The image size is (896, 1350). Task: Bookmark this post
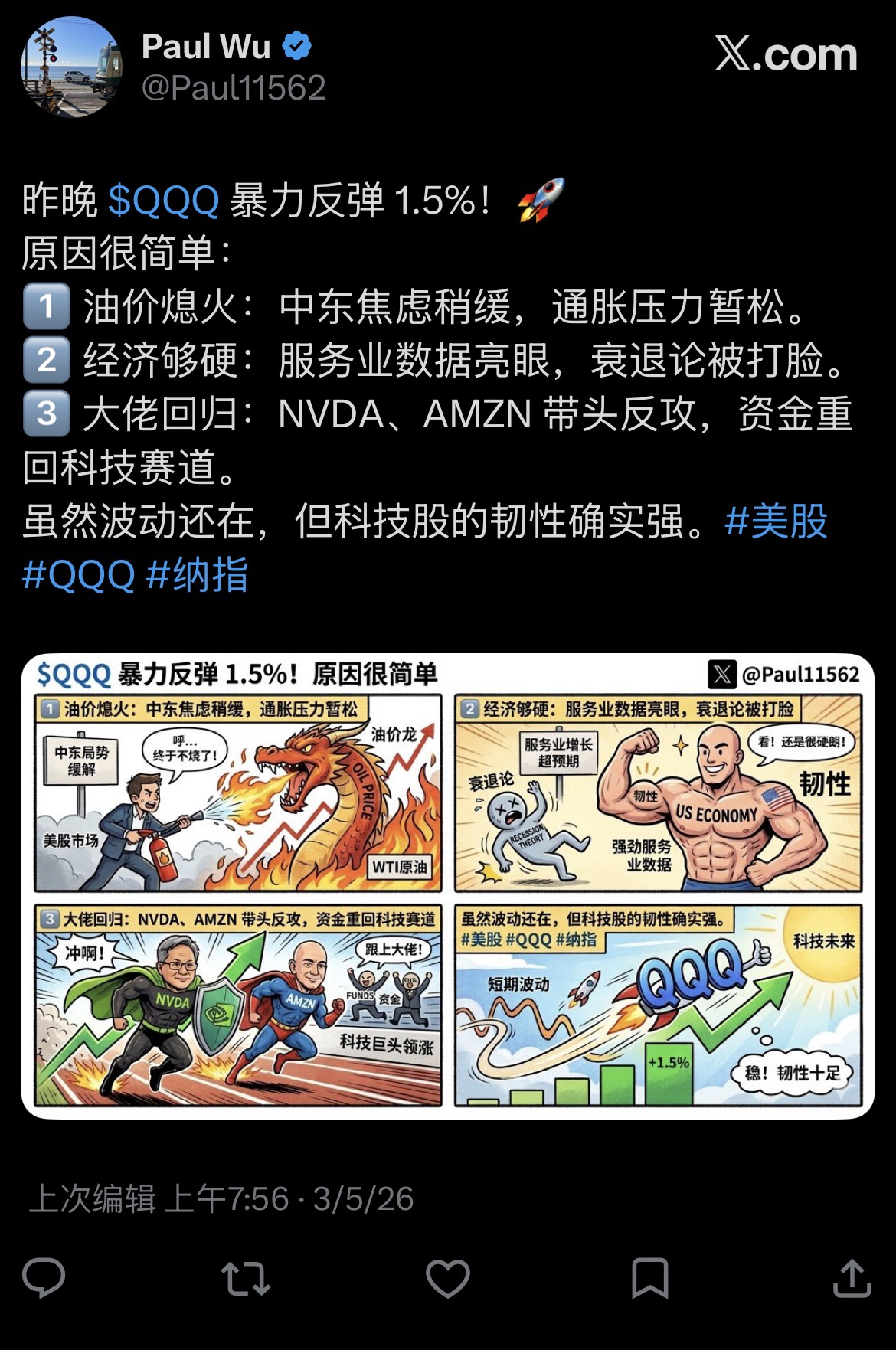tap(649, 1278)
